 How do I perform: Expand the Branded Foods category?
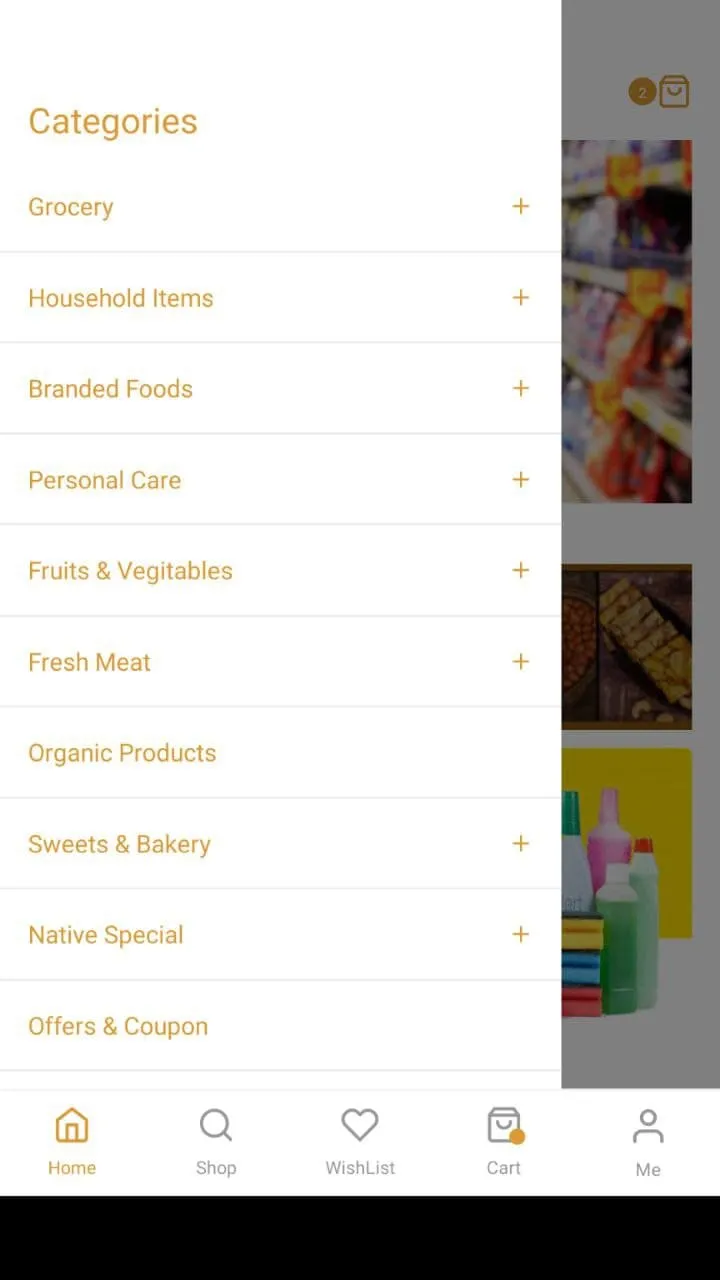pyautogui.click(x=520, y=389)
